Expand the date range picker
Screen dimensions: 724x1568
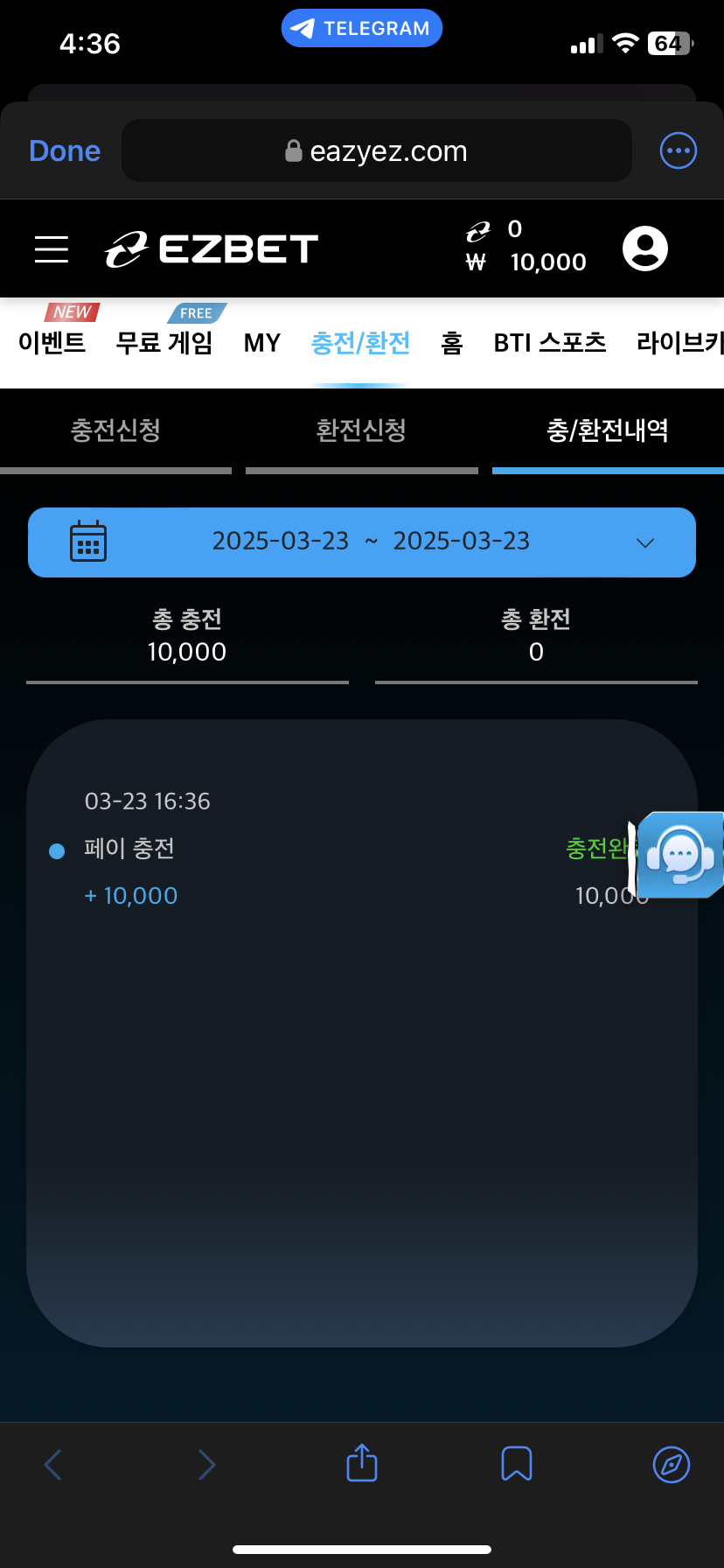coord(361,542)
